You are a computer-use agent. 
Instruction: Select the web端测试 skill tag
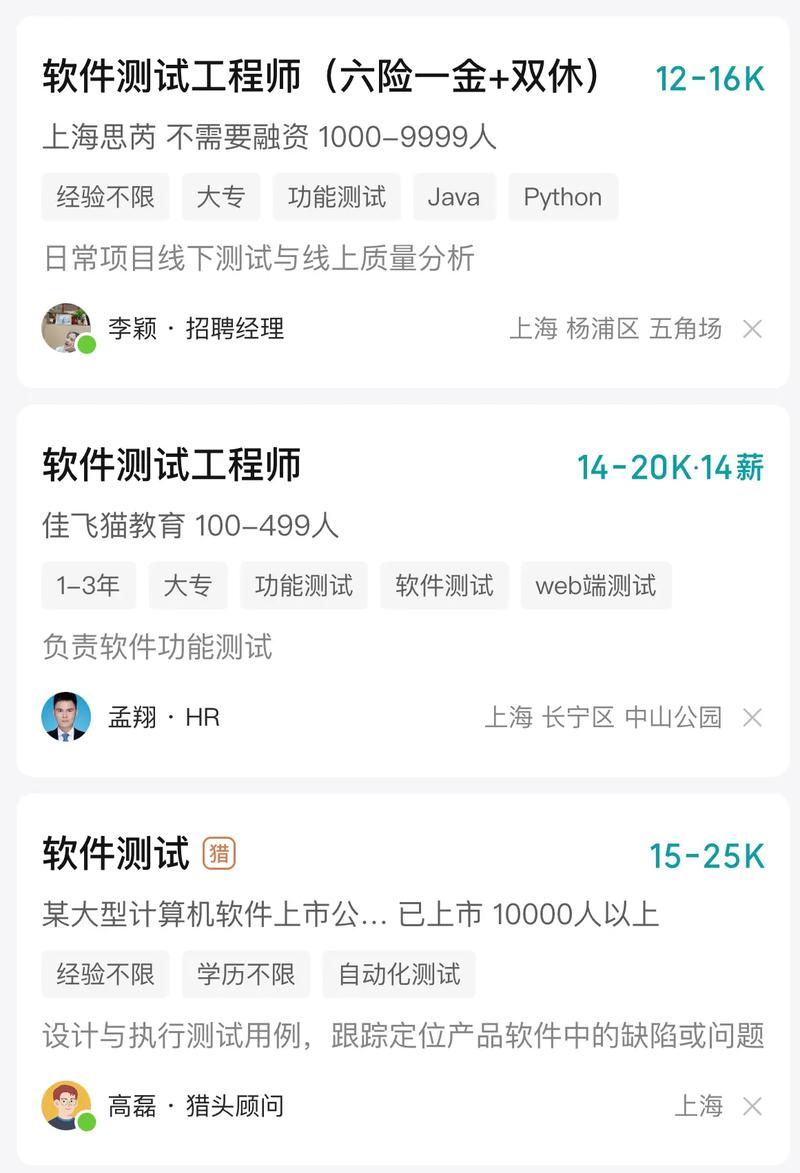[596, 586]
